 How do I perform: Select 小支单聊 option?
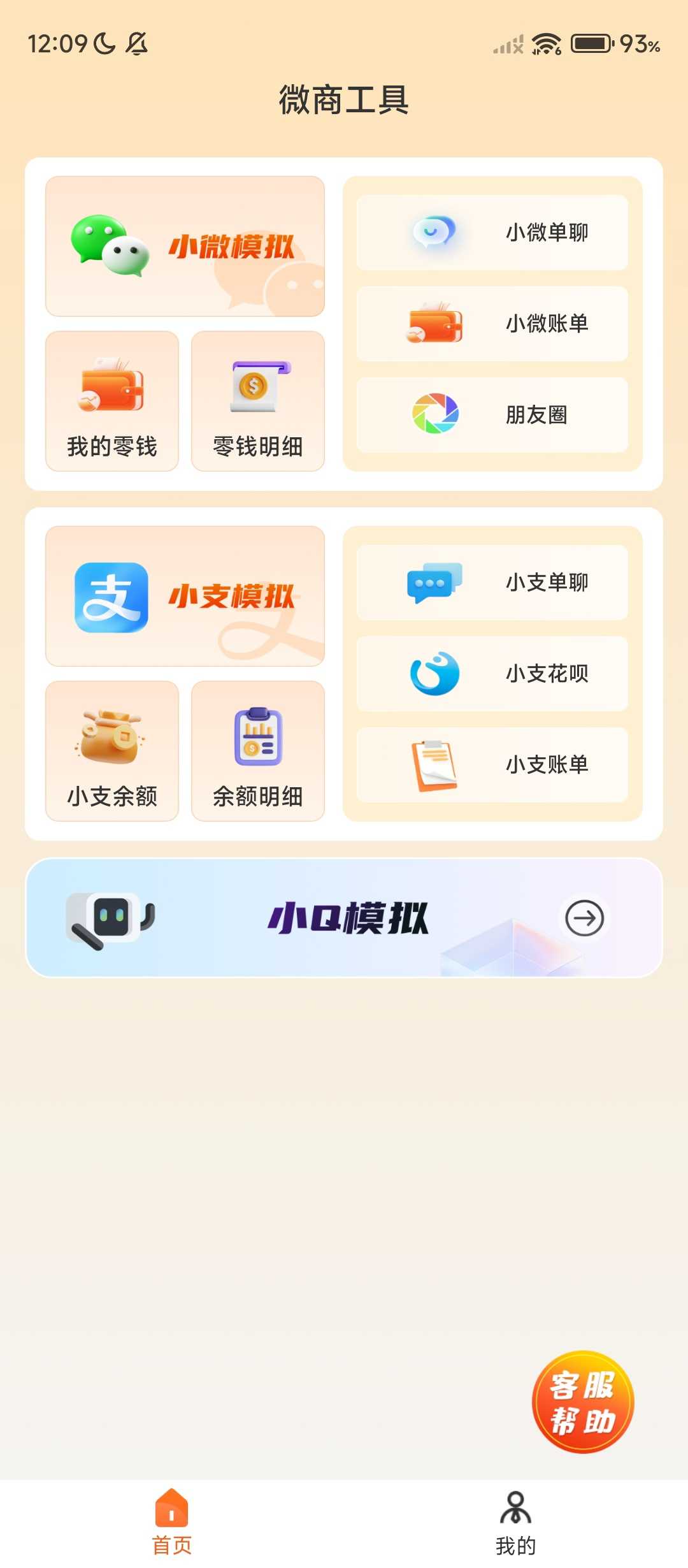pos(492,583)
